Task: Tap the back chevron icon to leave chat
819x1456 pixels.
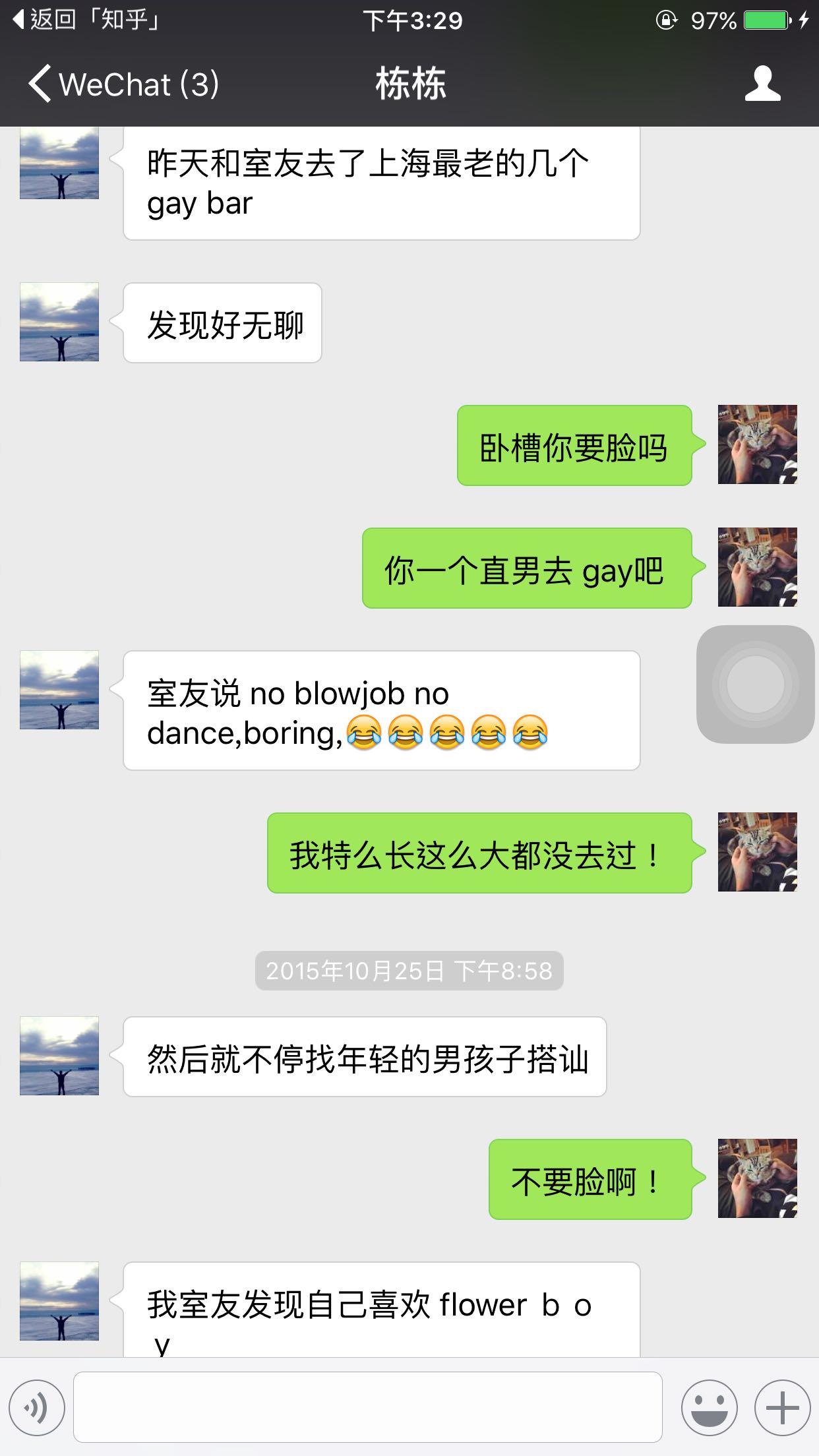Action: [40, 84]
